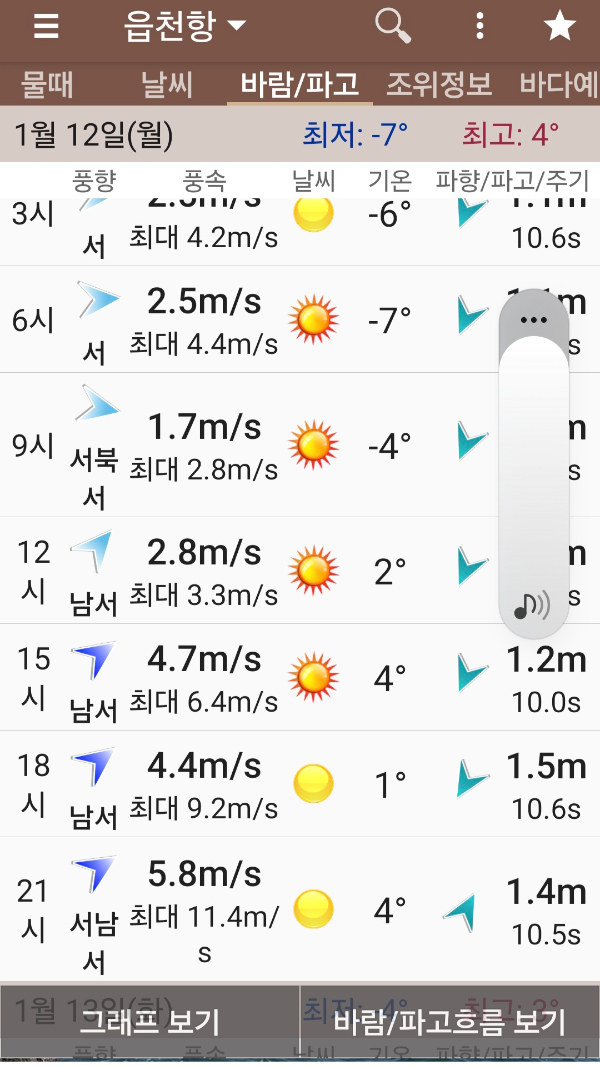600x1066 pixels.
Task: Tap the 그래프 보기 button
Action: point(150,1022)
